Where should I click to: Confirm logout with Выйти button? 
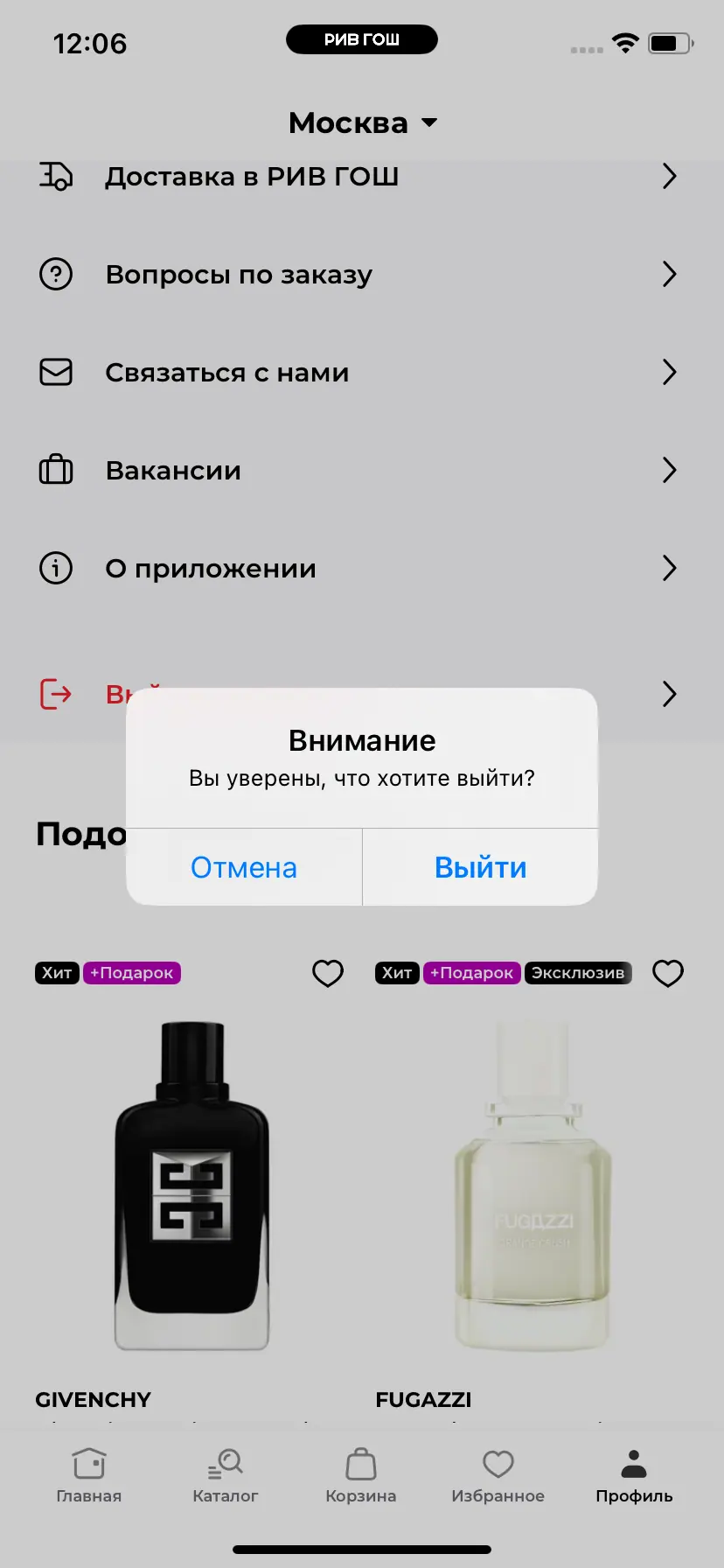click(x=480, y=867)
